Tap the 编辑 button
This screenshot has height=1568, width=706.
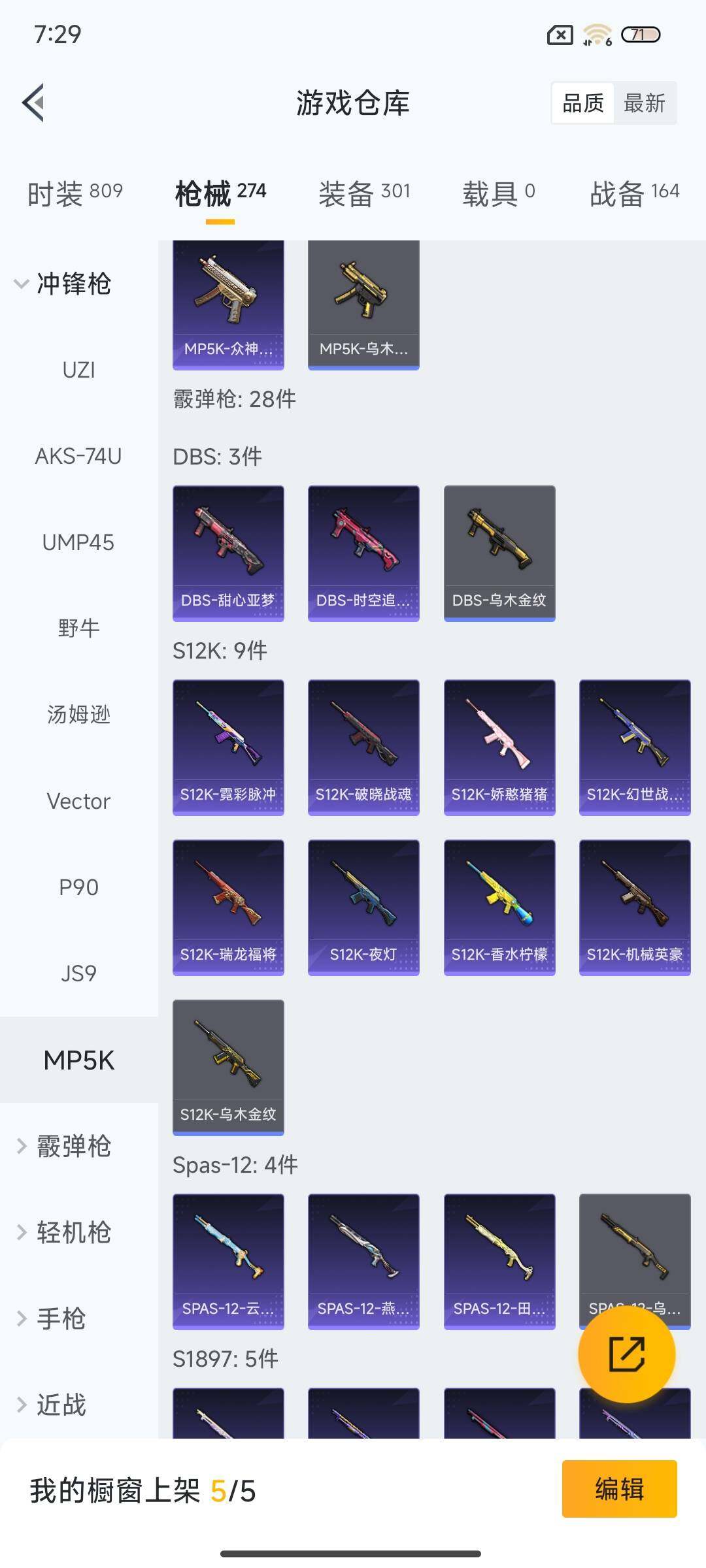(x=619, y=1489)
